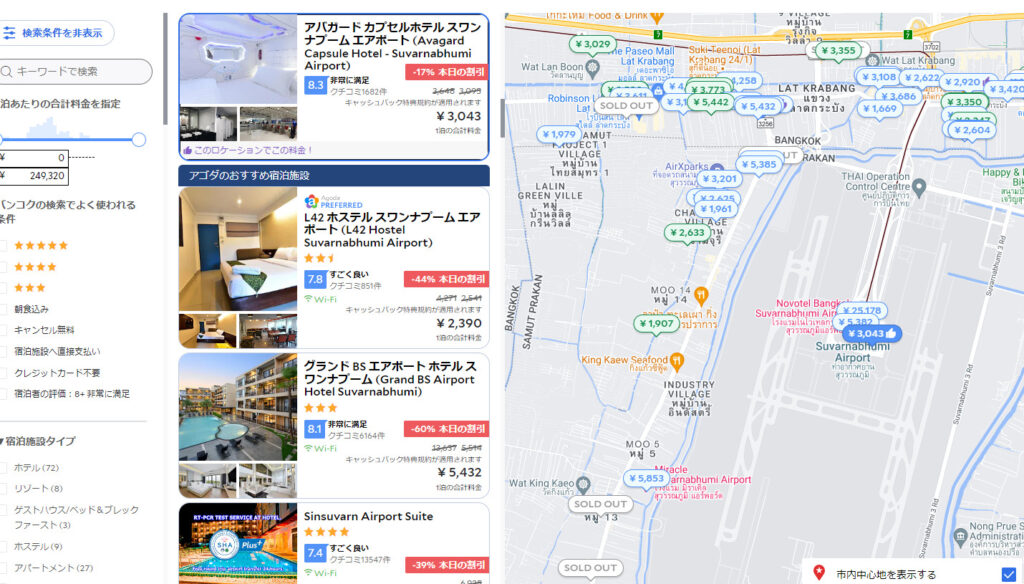View the Grand BS Airport Hotel listing
Viewport: 1024px width, 584px height.
390,379
